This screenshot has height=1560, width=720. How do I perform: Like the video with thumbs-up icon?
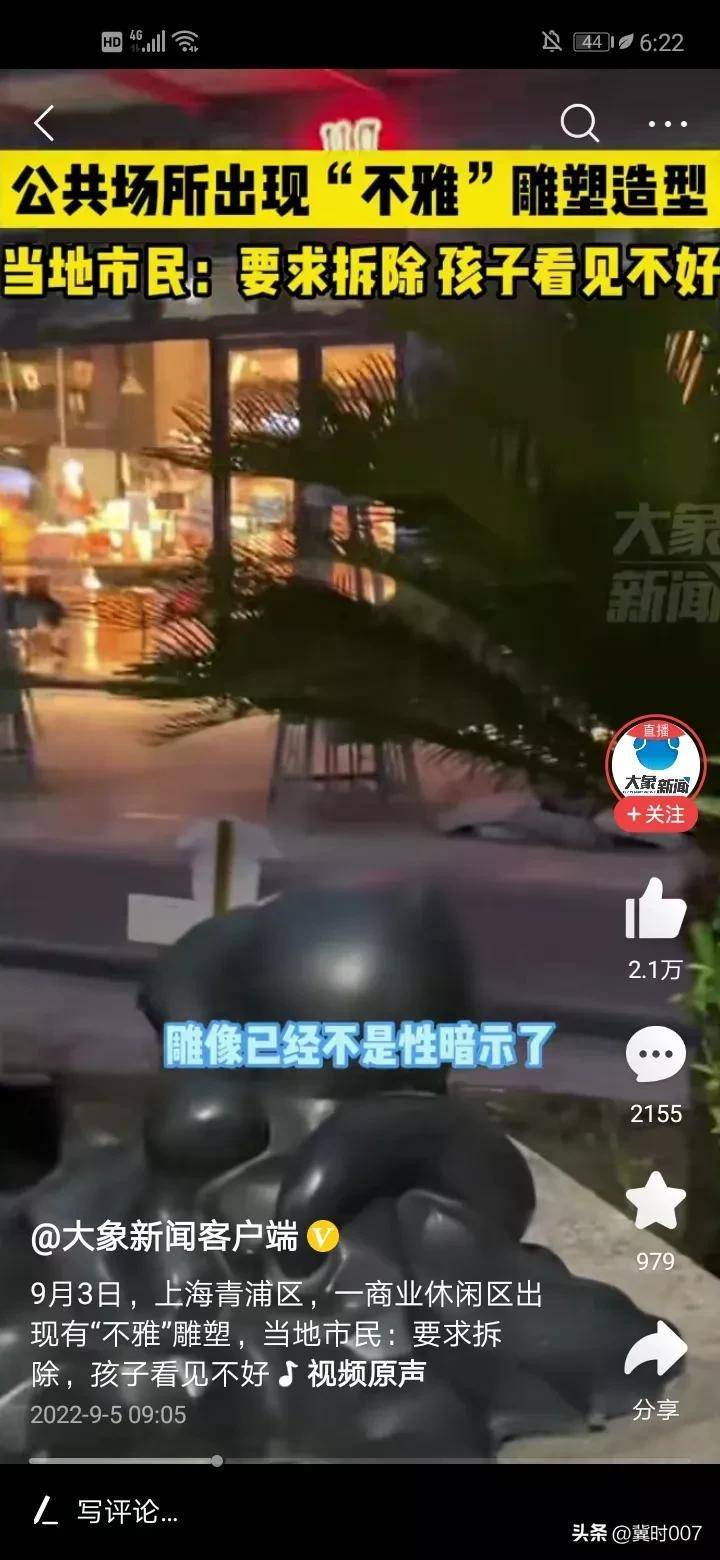(656, 910)
